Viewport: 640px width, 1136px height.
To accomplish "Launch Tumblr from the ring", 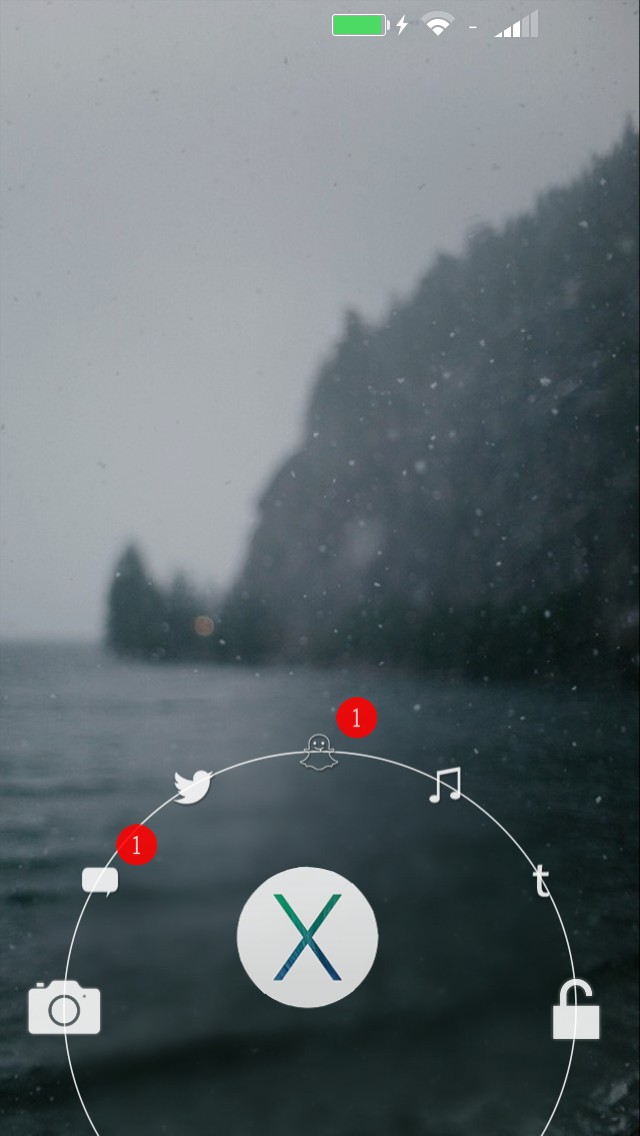I will [x=541, y=881].
